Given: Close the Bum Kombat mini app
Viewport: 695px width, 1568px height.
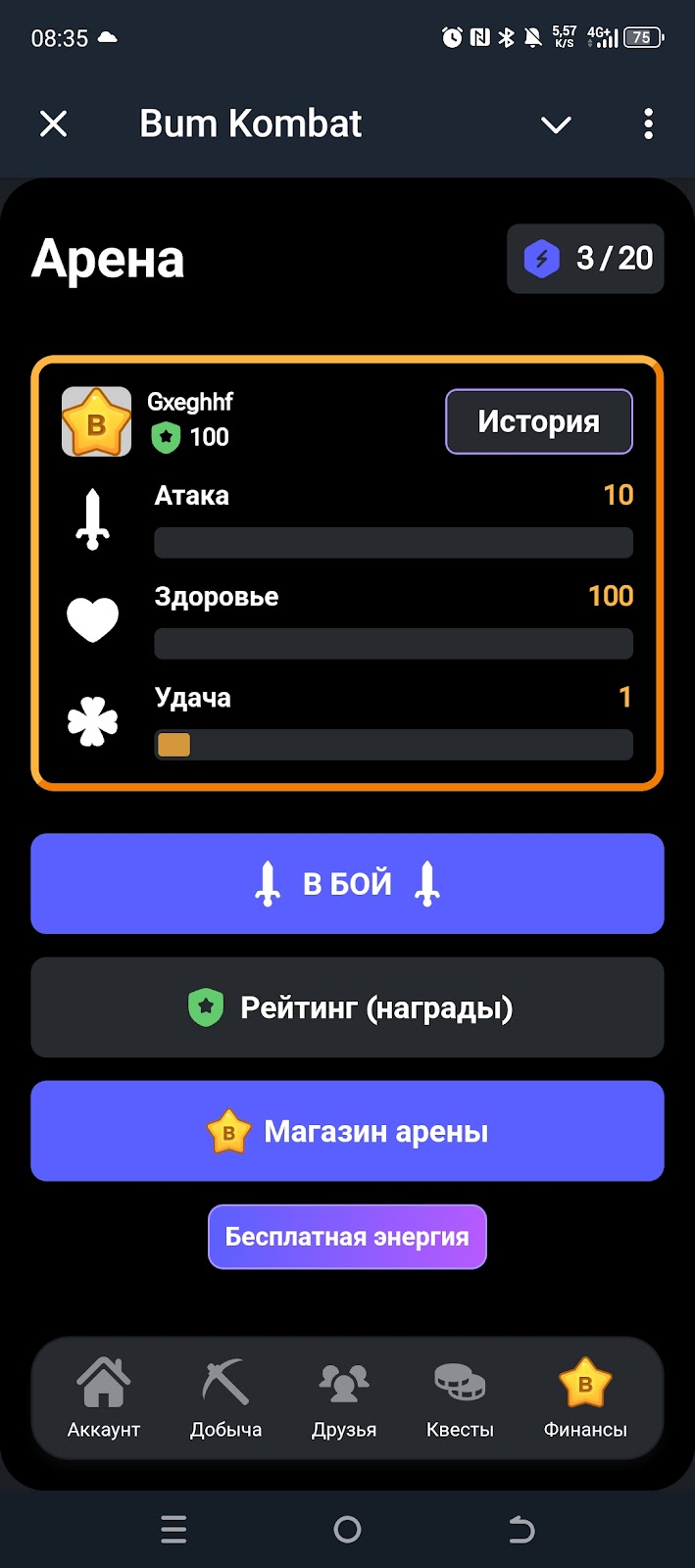Looking at the screenshot, I should pyautogui.click(x=54, y=124).
